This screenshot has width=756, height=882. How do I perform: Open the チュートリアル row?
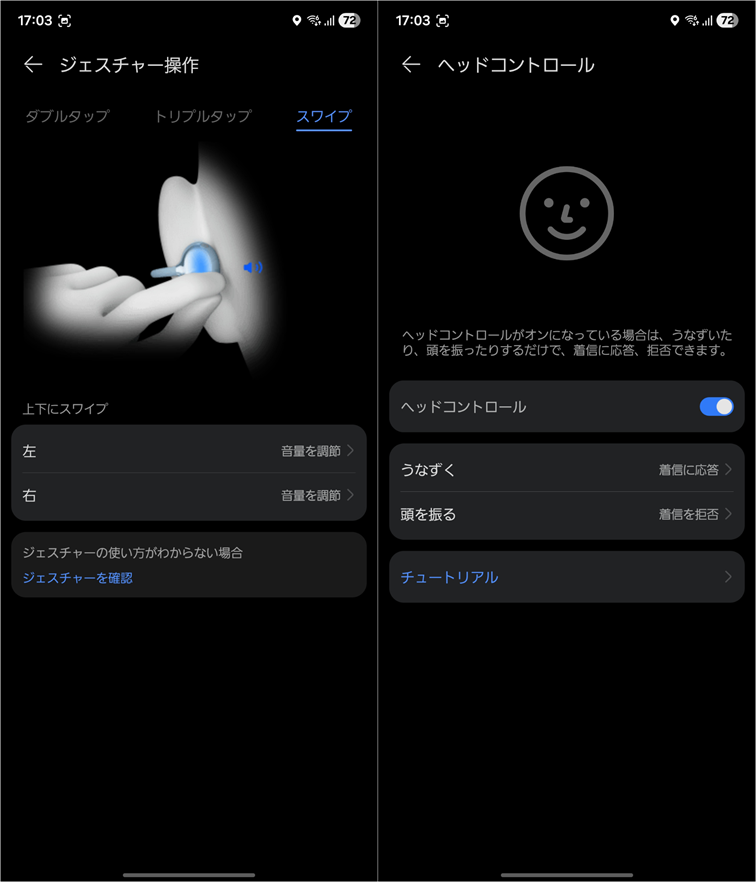[566, 577]
